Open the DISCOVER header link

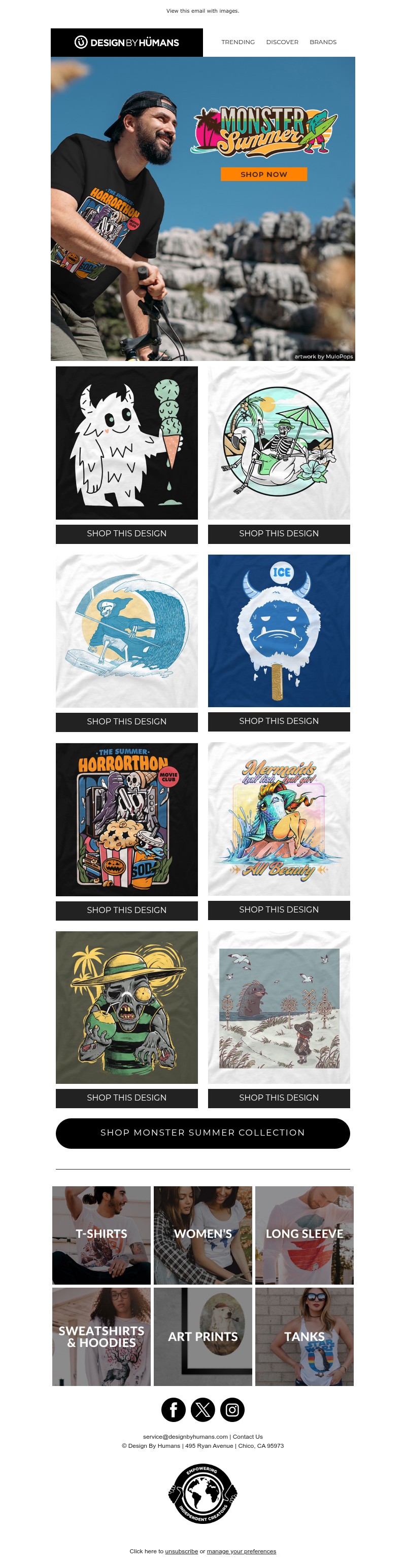coord(282,42)
